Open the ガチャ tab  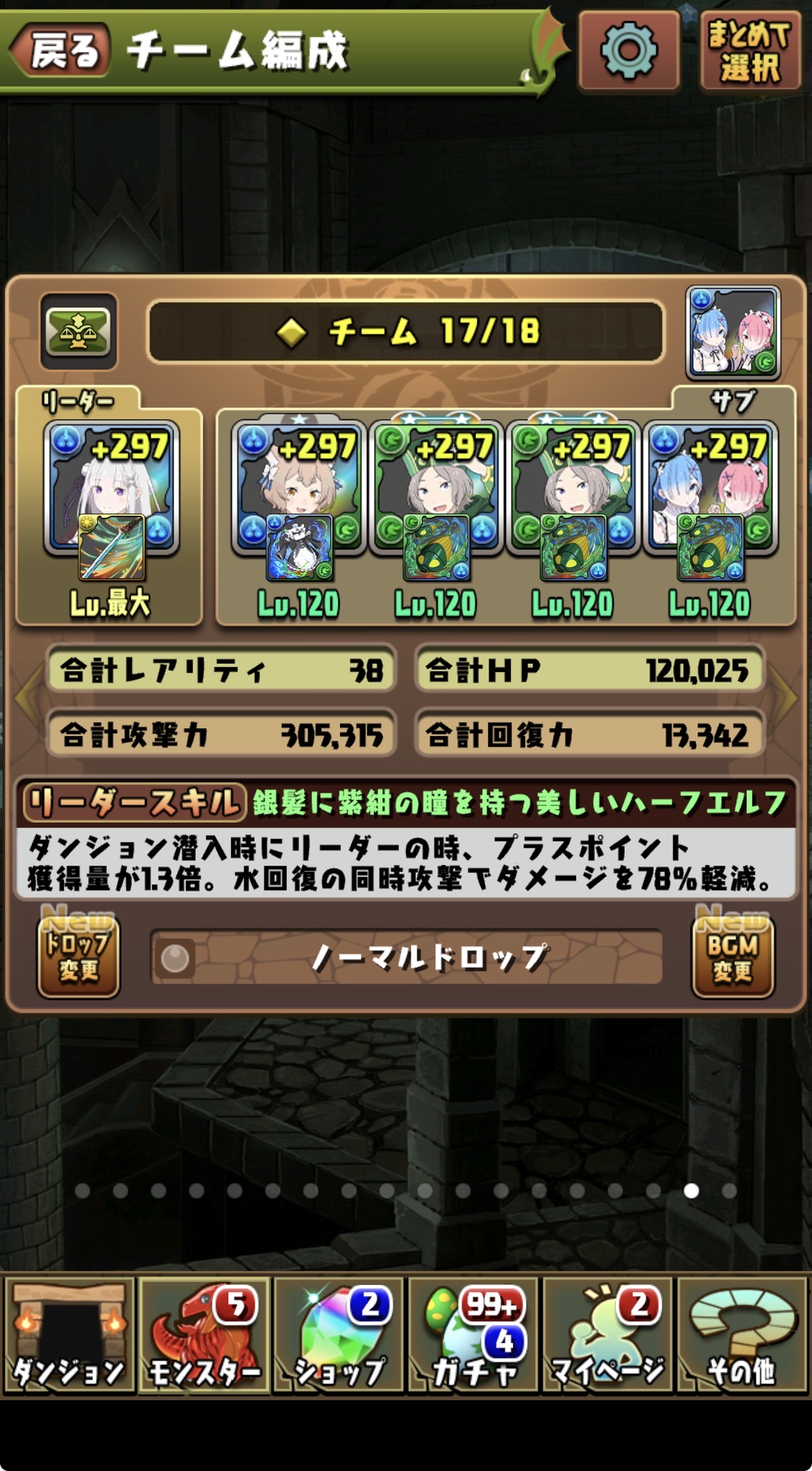point(473,1336)
